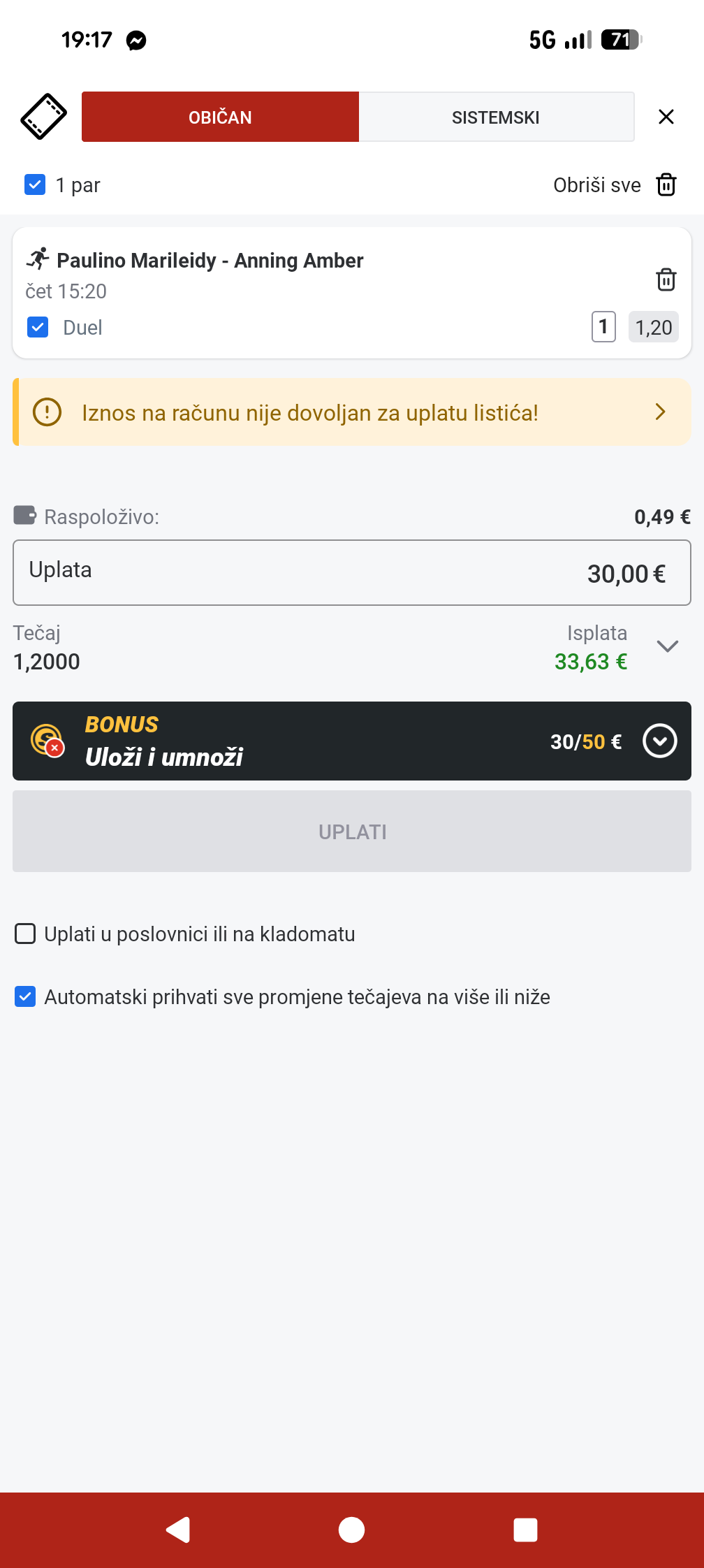Expand the Isplata payout details
This screenshot has height=1568, width=704.
(668, 646)
